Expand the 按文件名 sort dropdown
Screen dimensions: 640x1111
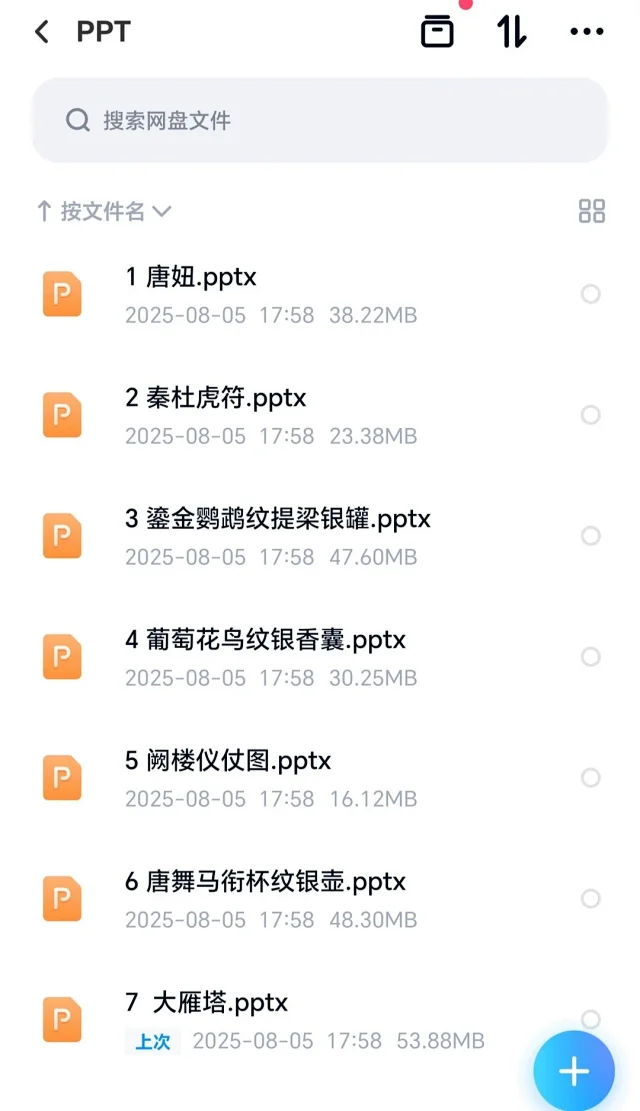[x=104, y=211]
